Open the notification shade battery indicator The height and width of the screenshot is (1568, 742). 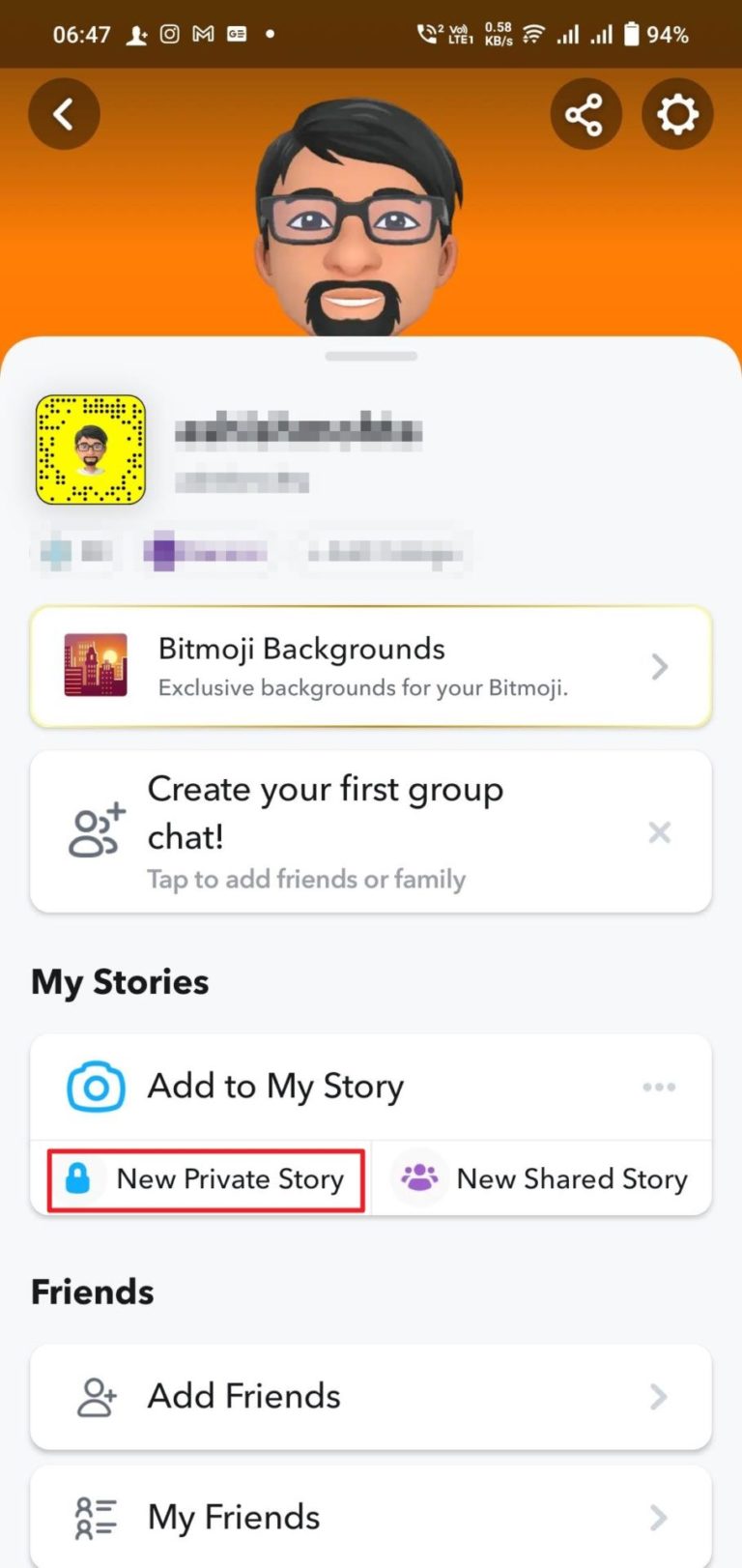633,34
